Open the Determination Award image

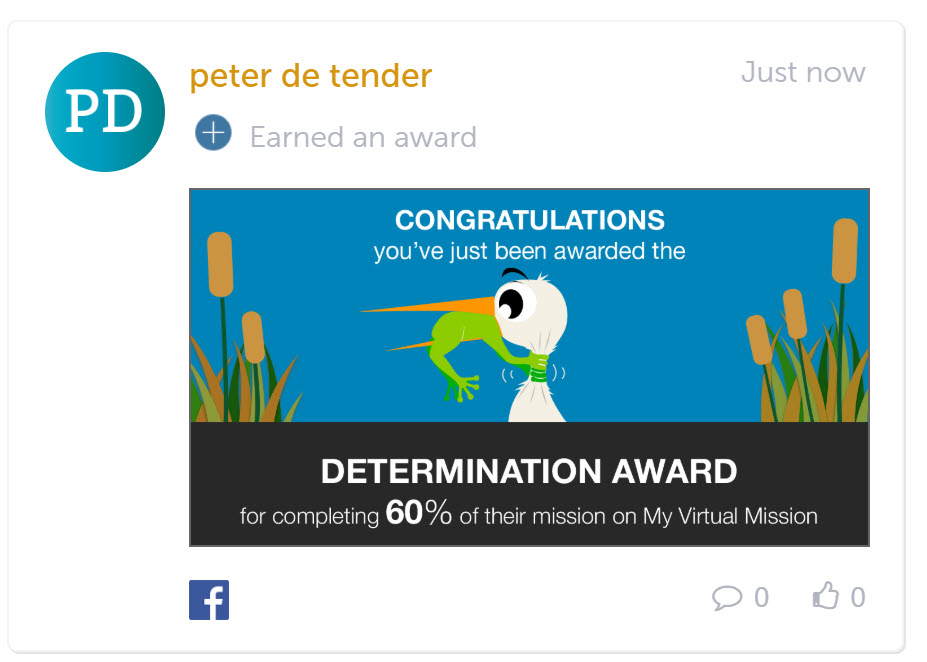pyautogui.click(x=529, y=367)
